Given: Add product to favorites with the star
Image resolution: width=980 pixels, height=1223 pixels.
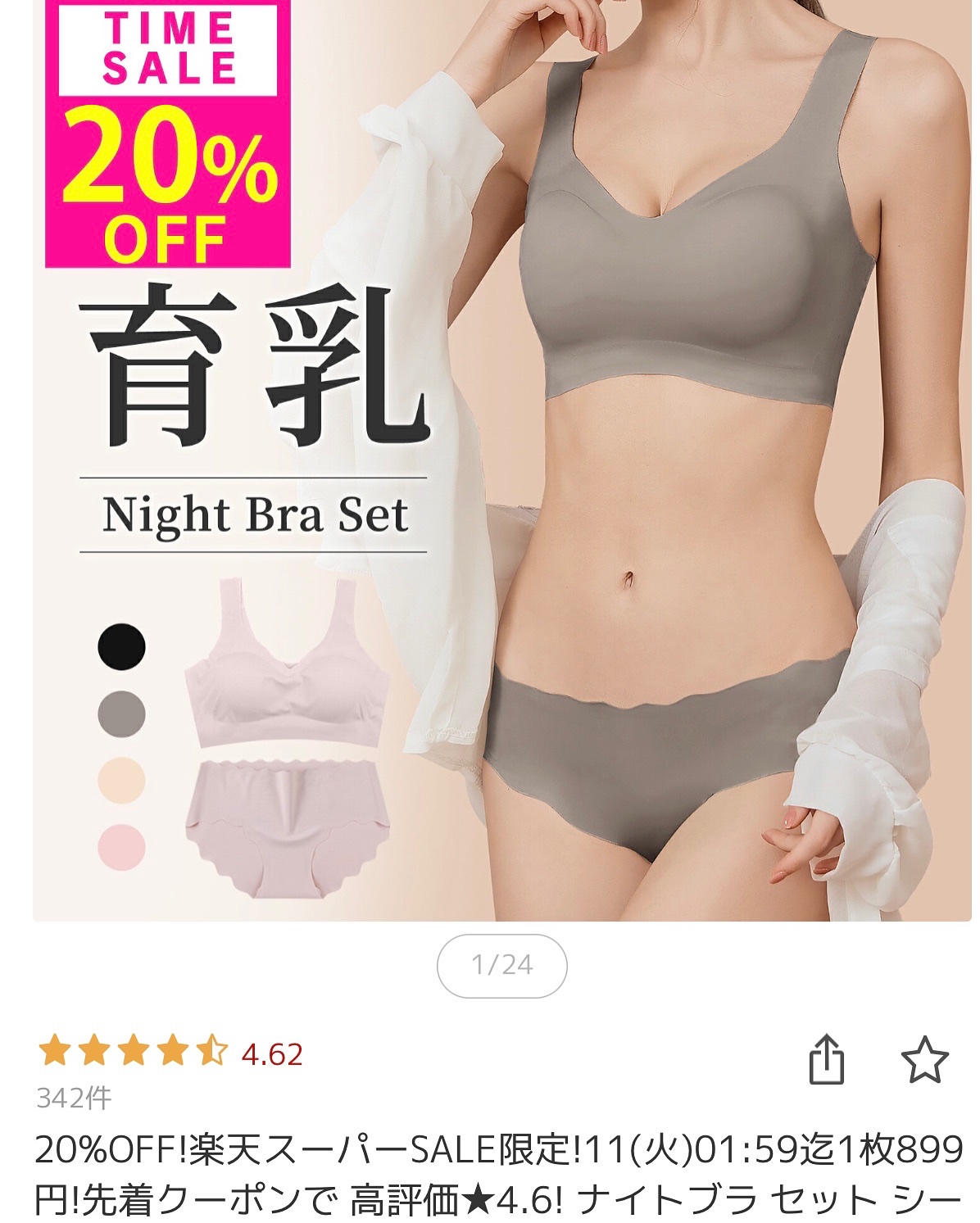Looking at the screenshot, I should (x=924, y=1059).
